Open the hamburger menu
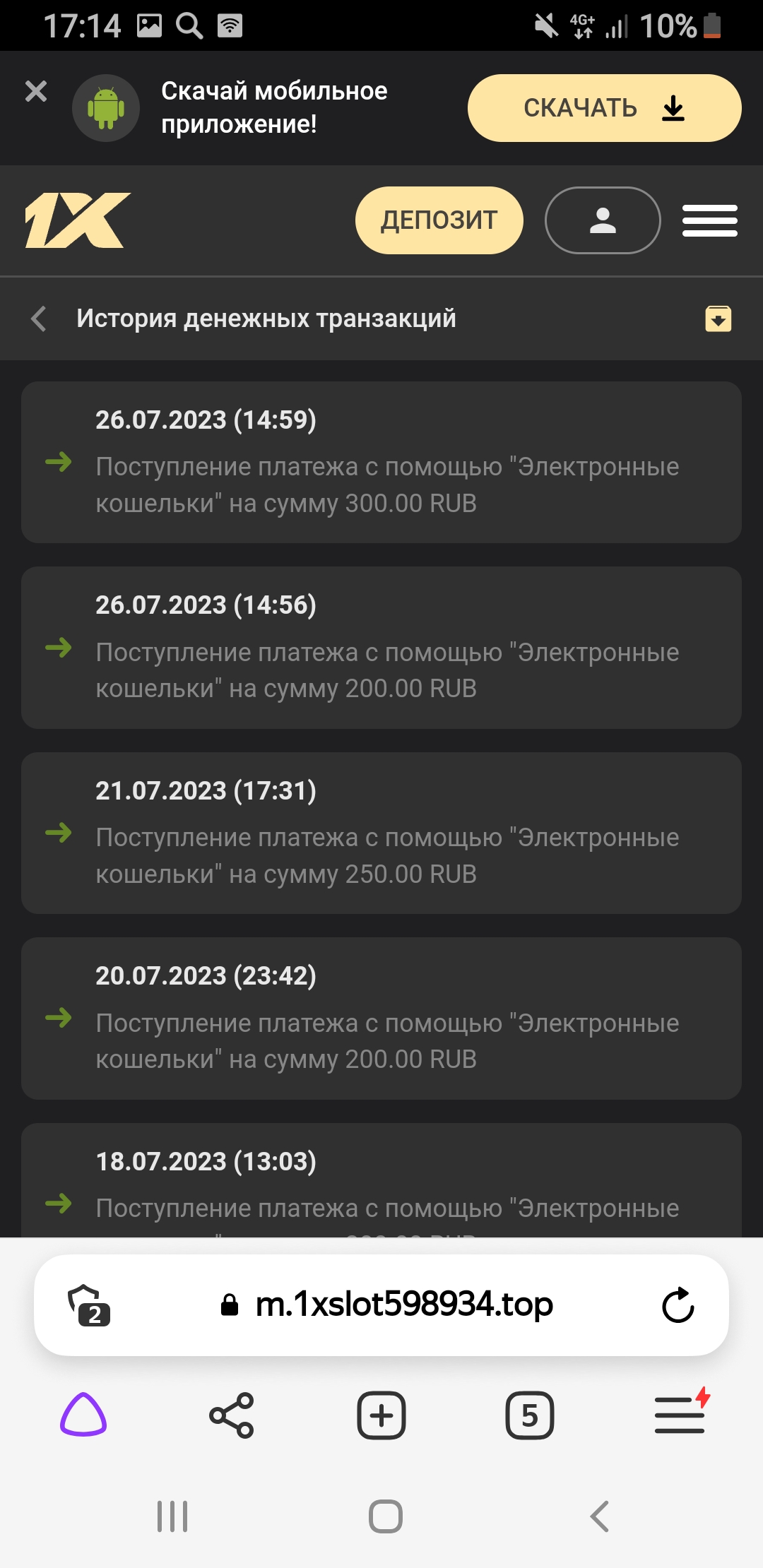Screen dimensions: 763x1568 coord(709,220)
